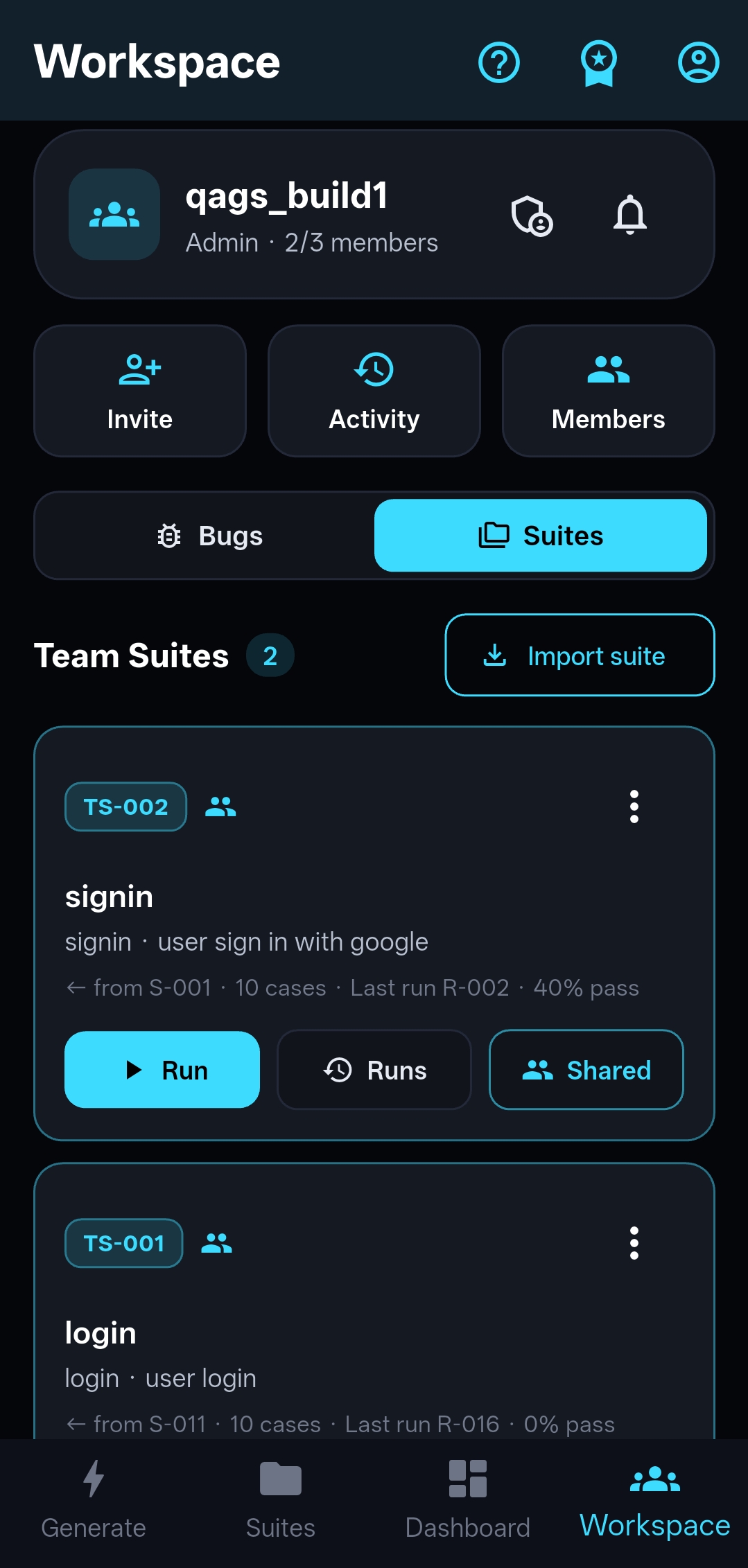Open overflow menu for TS-002 signin
This screenshot has width=748, height=1568.
pyautogui.click(x=634, y=807)
